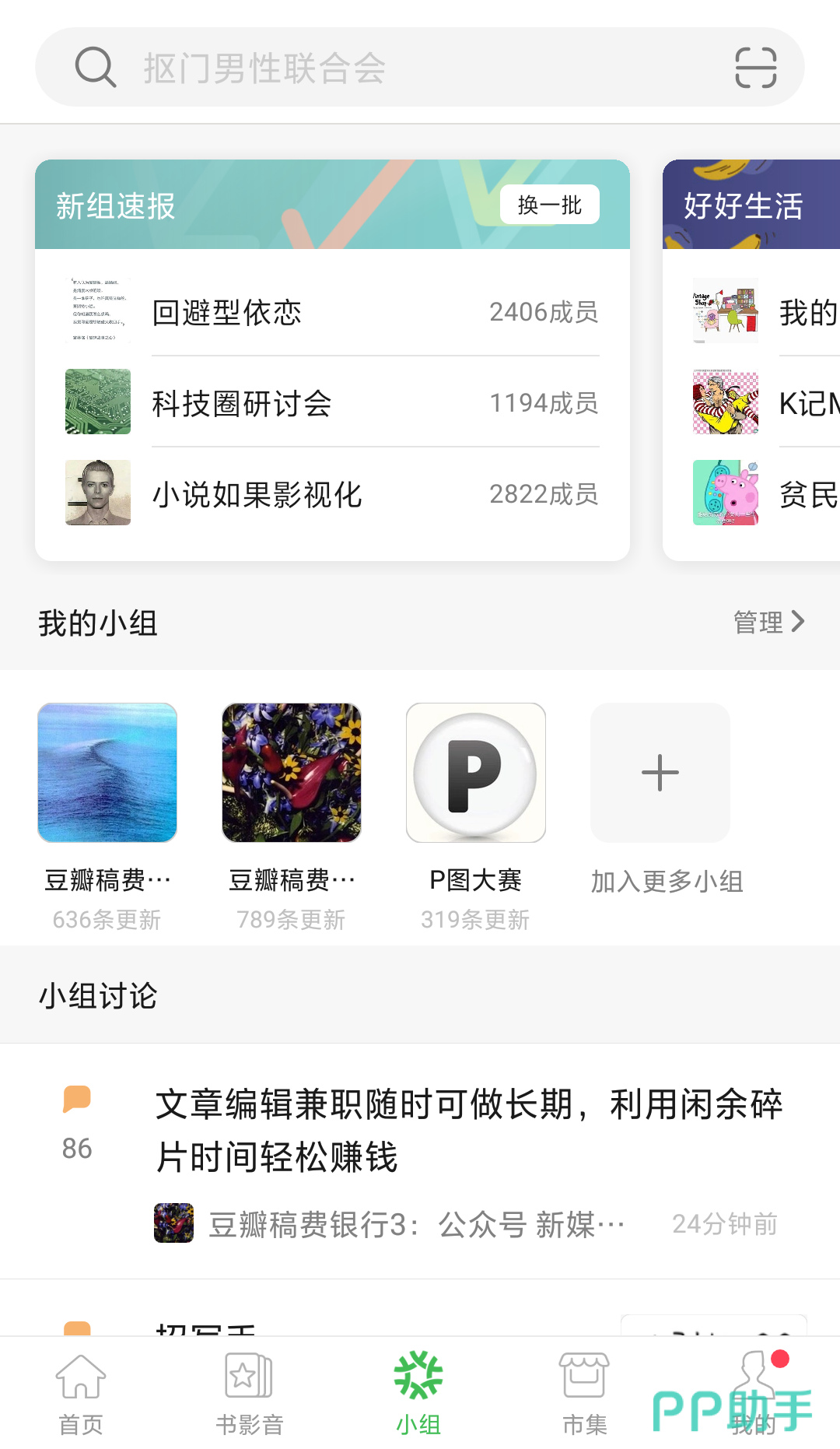Open the 好好生活 card header

[x=743, y=207]
